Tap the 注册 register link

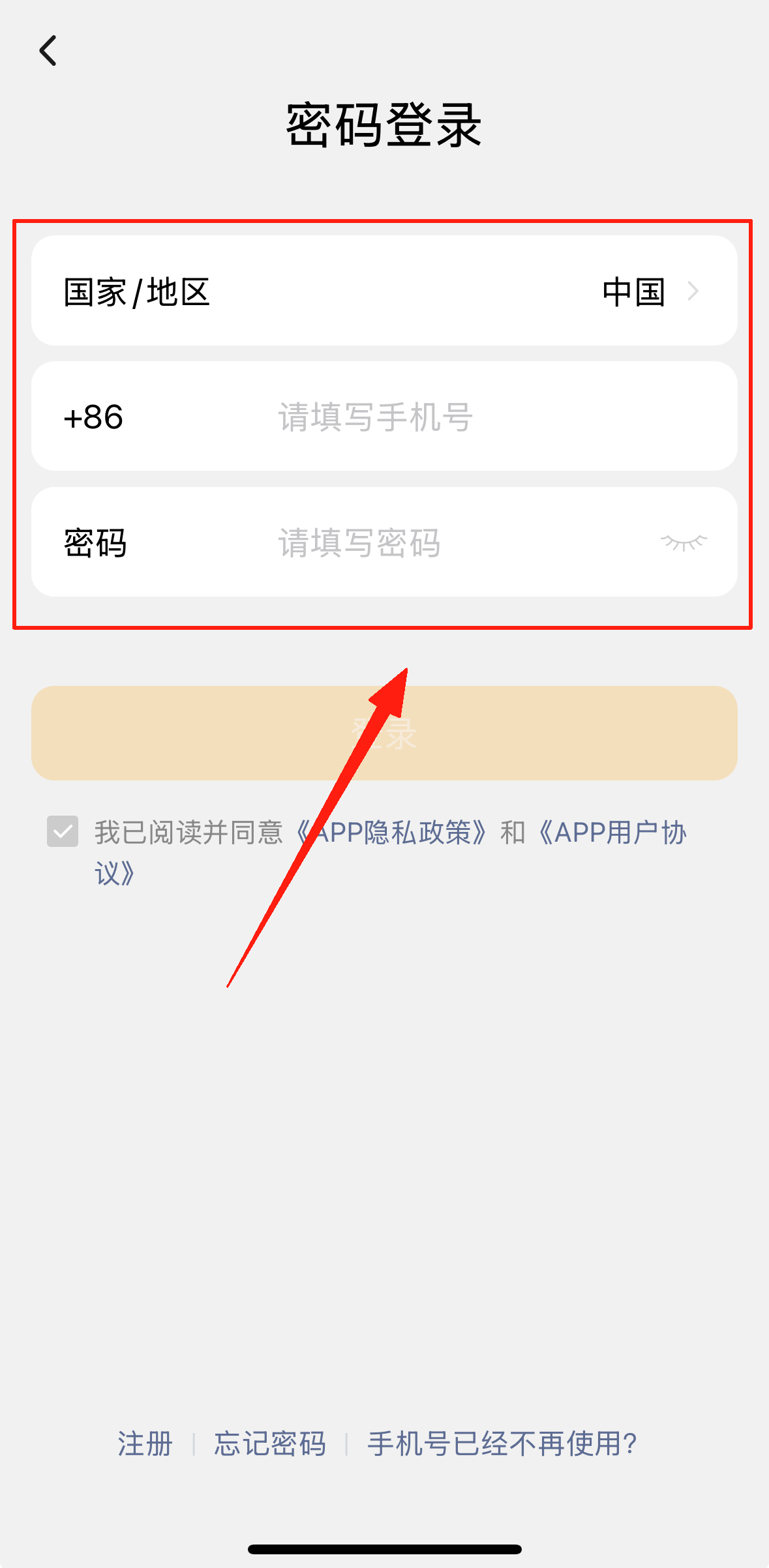(x=145, y=1443)
